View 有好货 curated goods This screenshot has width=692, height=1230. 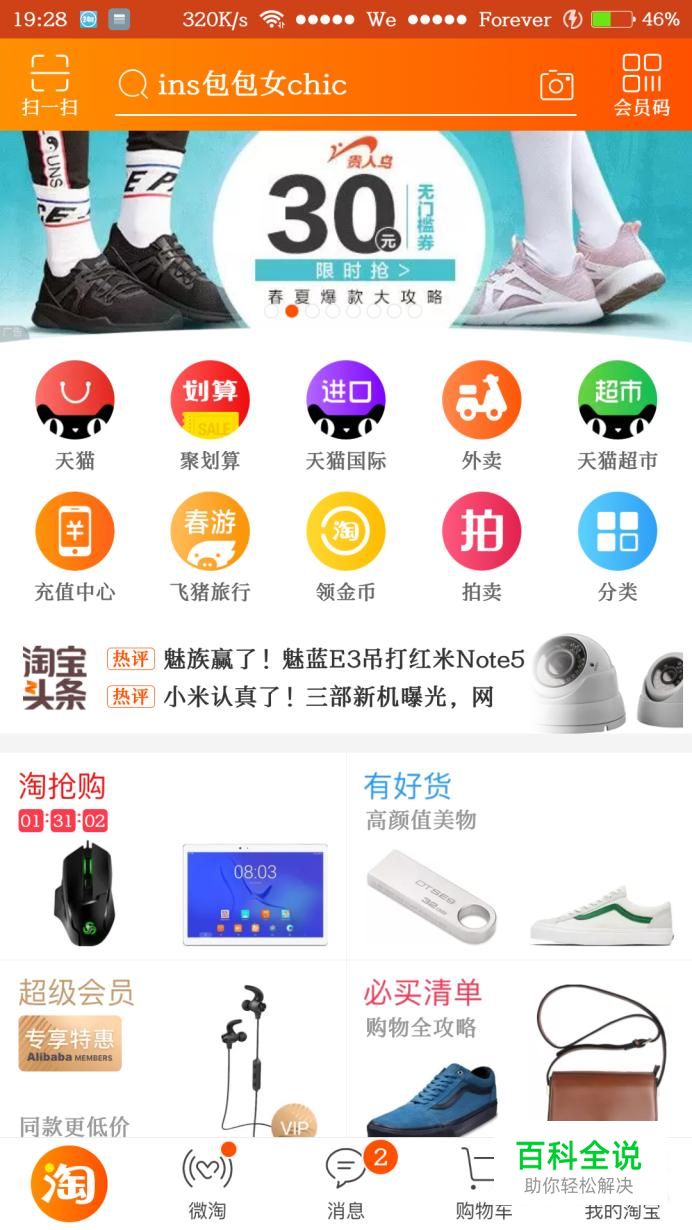click(519, 855)
